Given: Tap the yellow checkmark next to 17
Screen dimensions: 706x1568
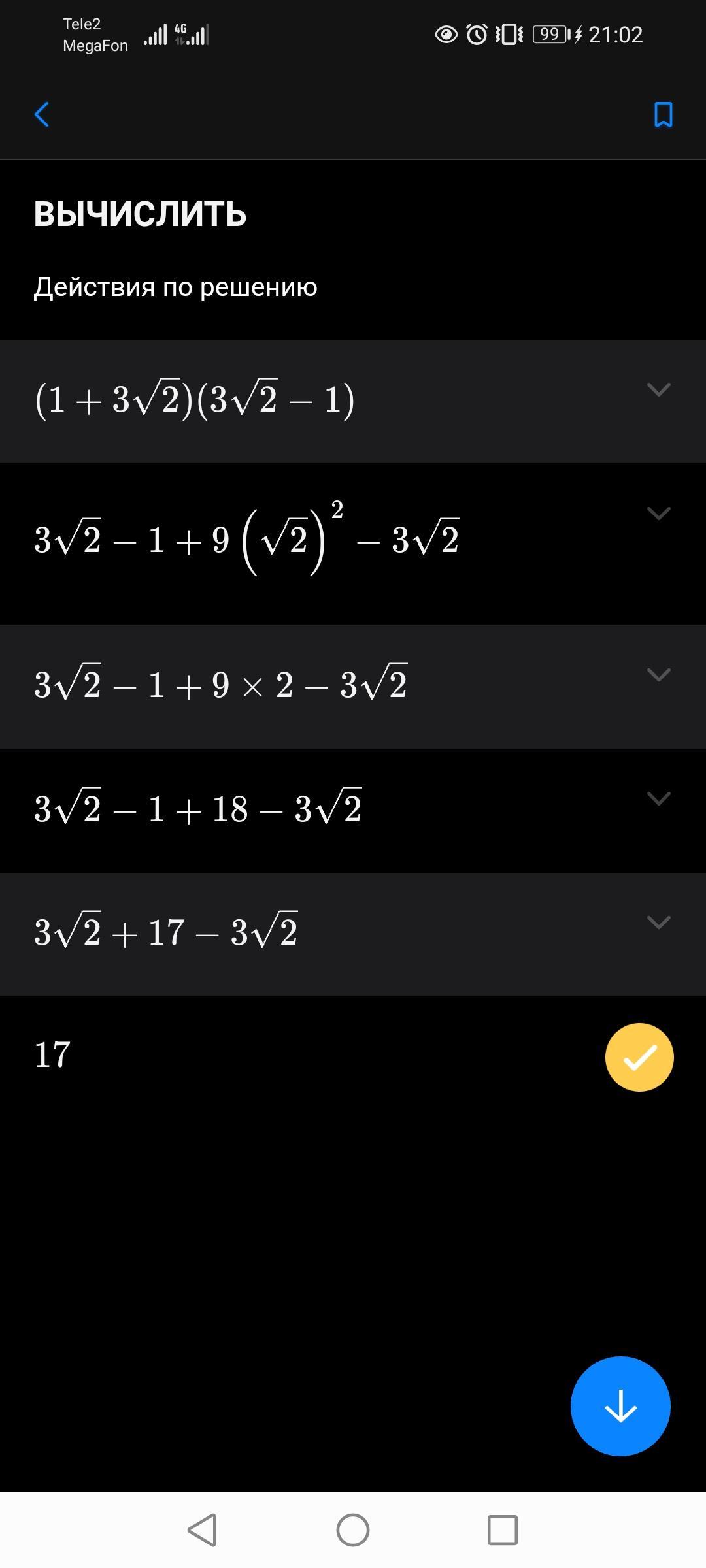Looking at the screenshot, I should (639, 1057).
